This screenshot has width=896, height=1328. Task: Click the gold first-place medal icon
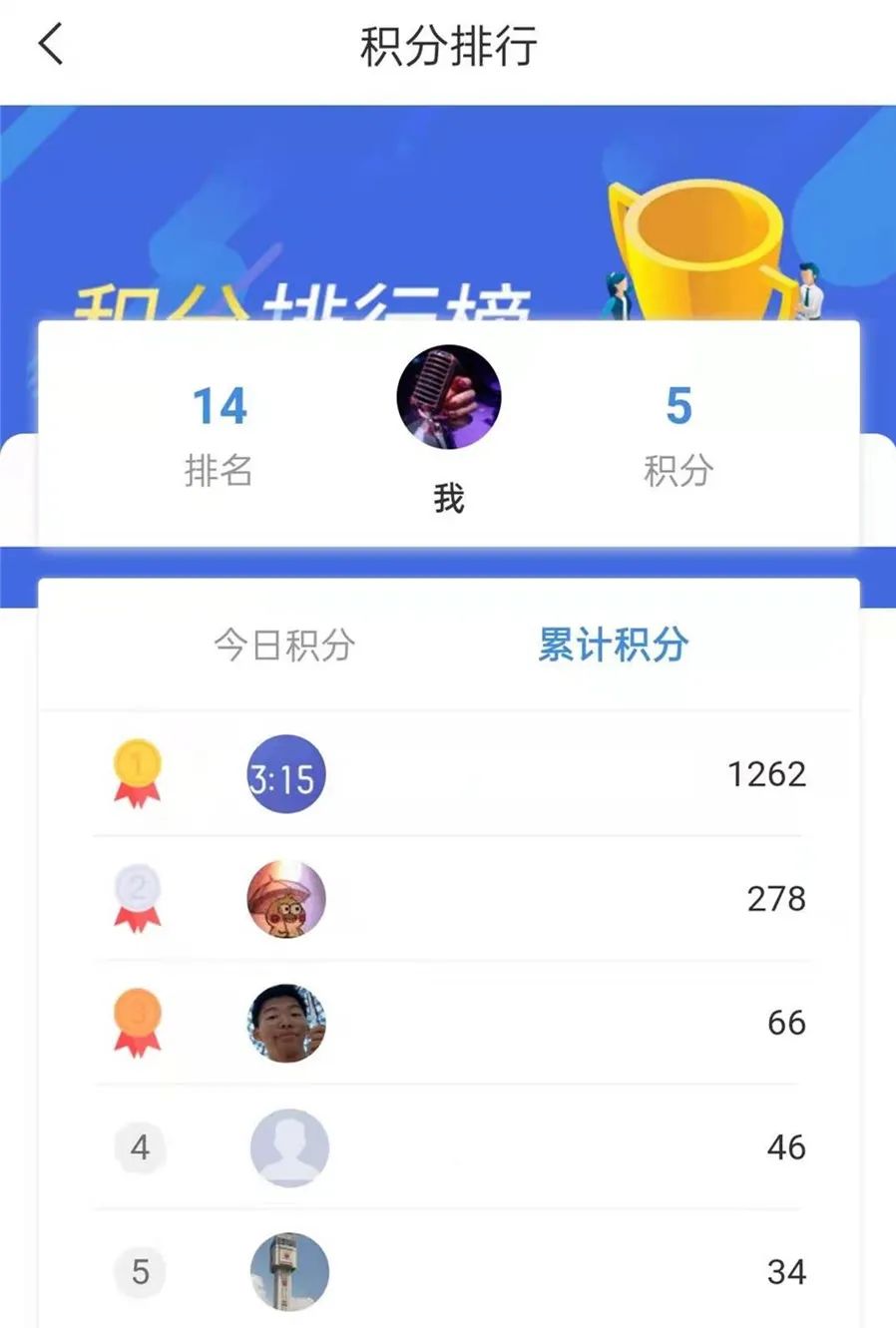pos(138,773)
